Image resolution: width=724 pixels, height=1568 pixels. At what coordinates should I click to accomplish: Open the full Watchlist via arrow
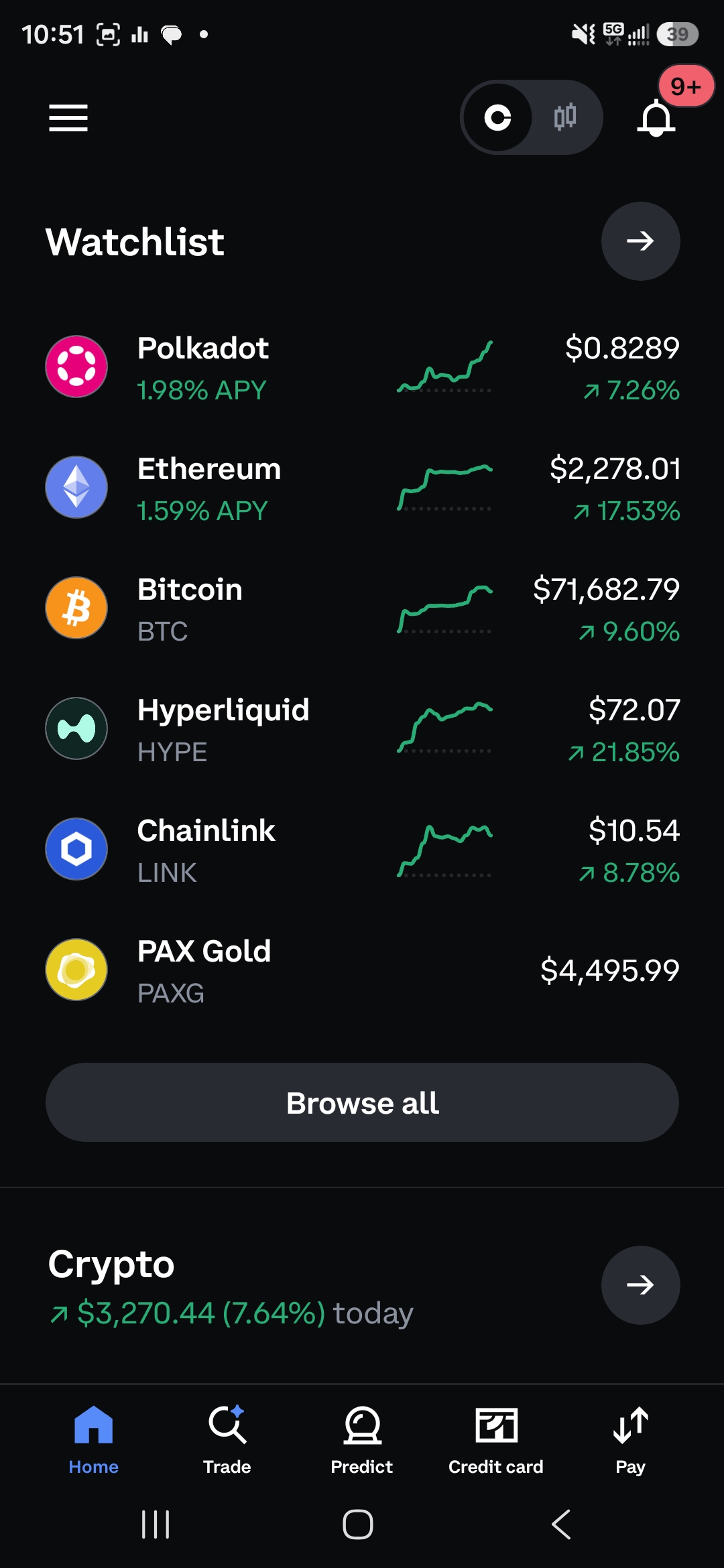[x=640, y=241]
